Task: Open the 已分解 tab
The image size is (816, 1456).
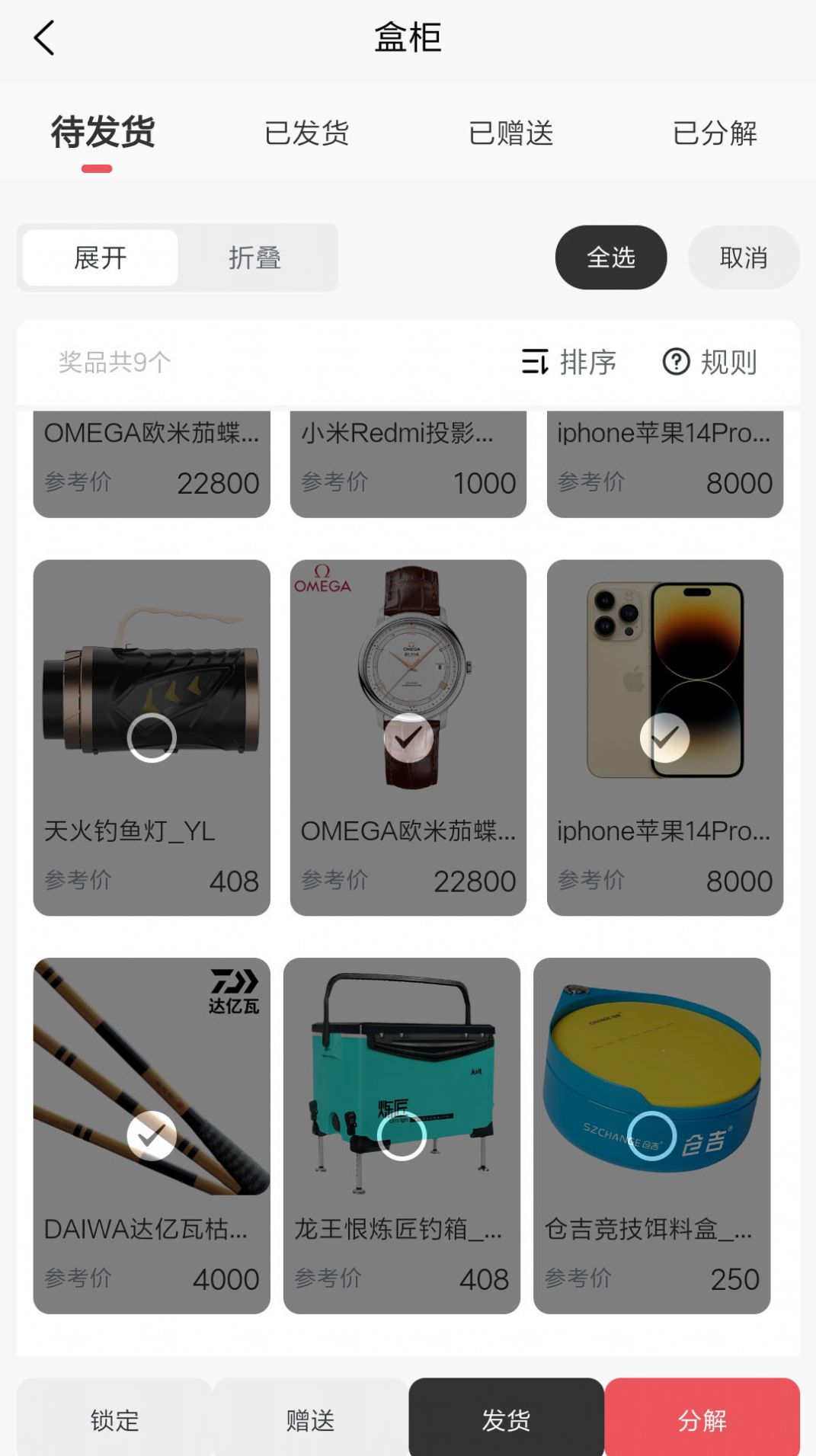Action: click(715, 133)
